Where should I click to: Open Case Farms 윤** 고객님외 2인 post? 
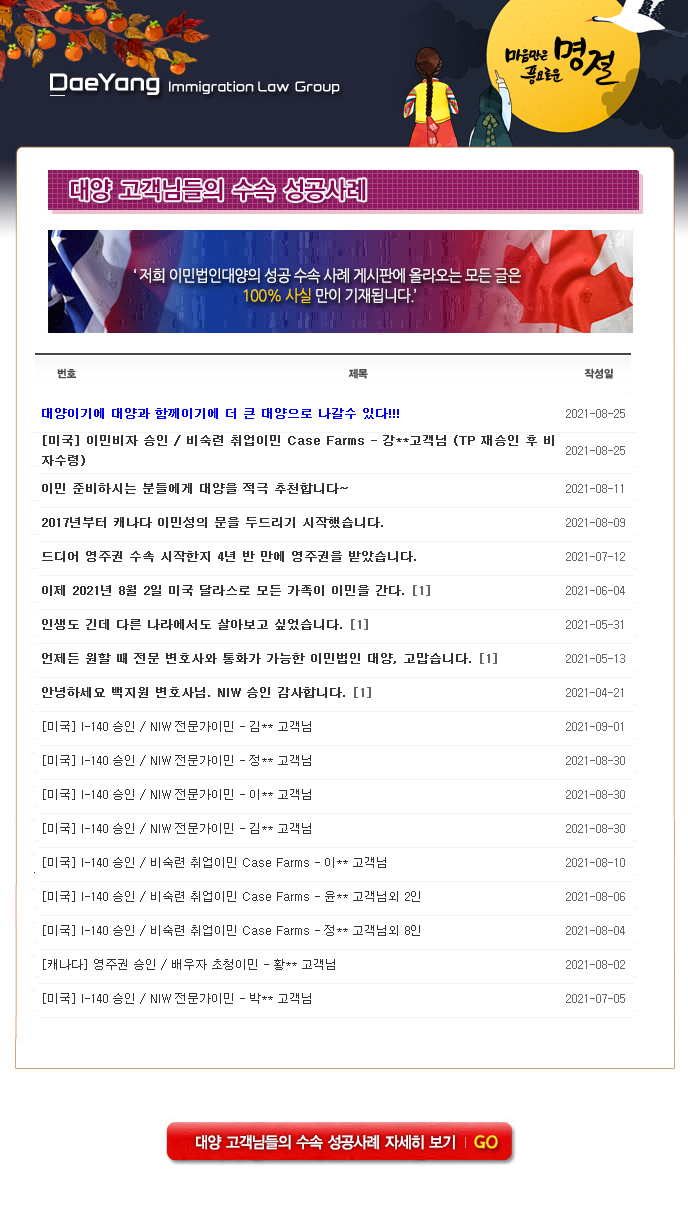coord(231,897)
